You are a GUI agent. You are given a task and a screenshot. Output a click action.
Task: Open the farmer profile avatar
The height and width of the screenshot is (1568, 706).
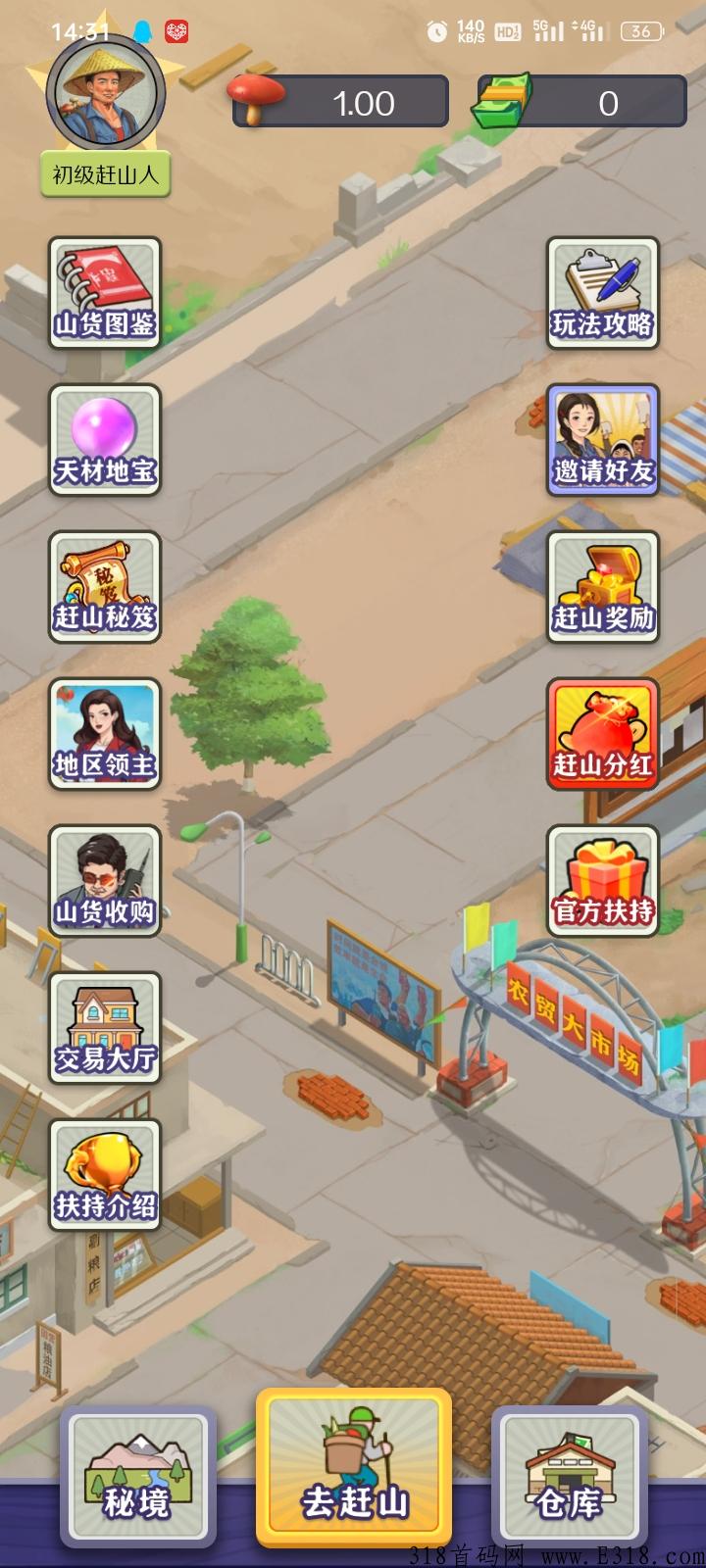pos(105,93)
